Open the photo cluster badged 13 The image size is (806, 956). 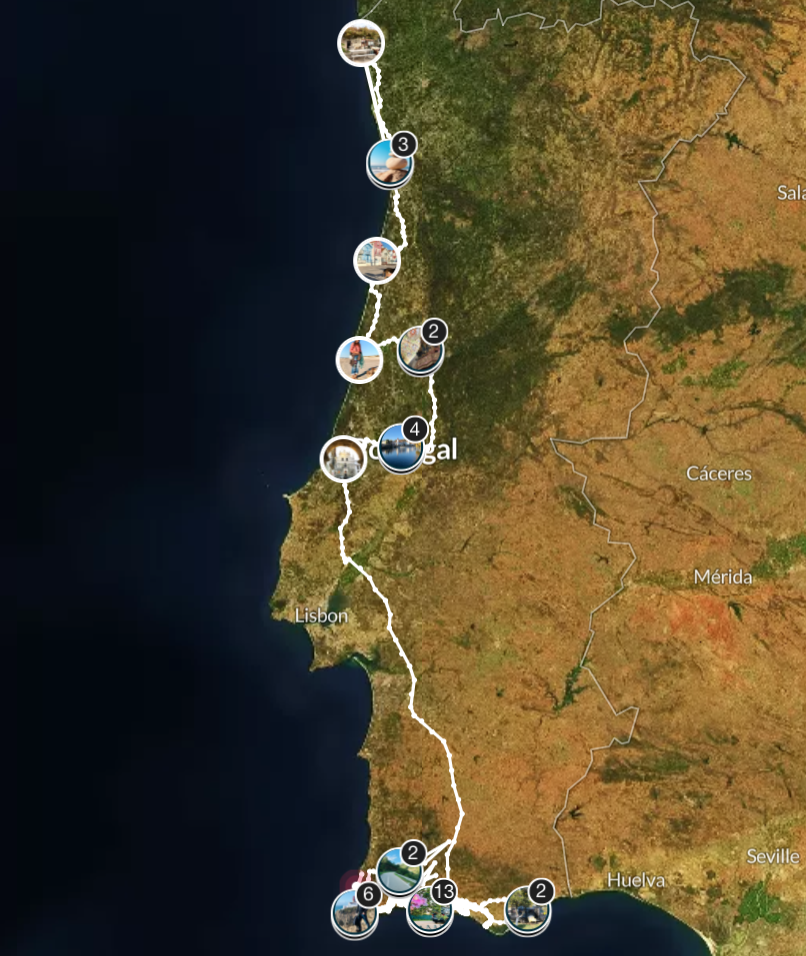[429, 912]
